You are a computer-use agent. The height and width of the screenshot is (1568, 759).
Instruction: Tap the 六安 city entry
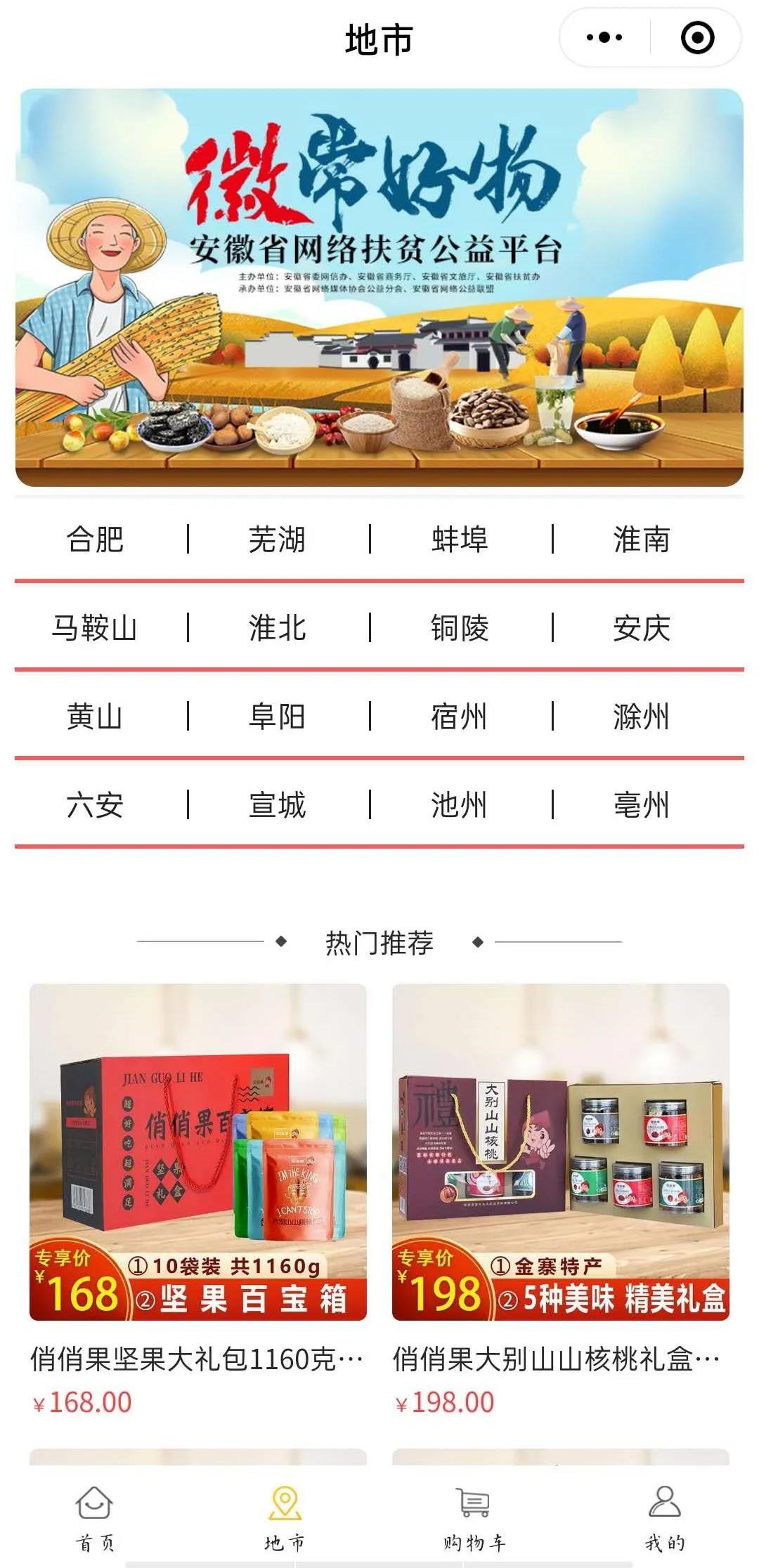(95, 805)
